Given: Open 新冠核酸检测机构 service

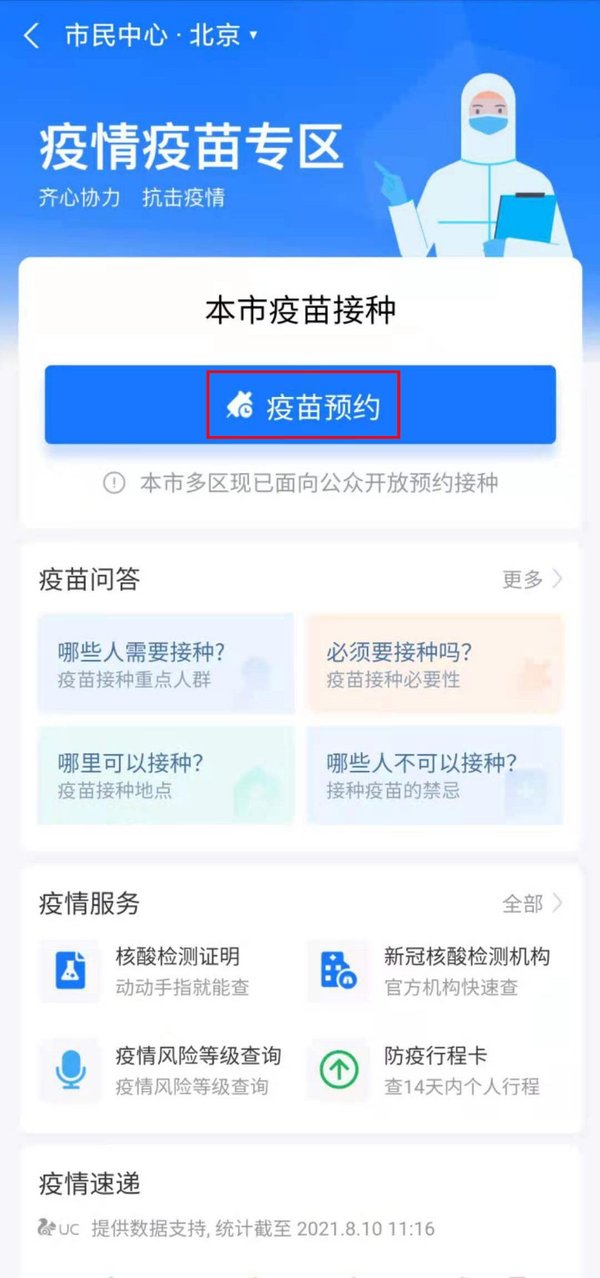Looking at the screenshot, I should [x=434, y=970].
